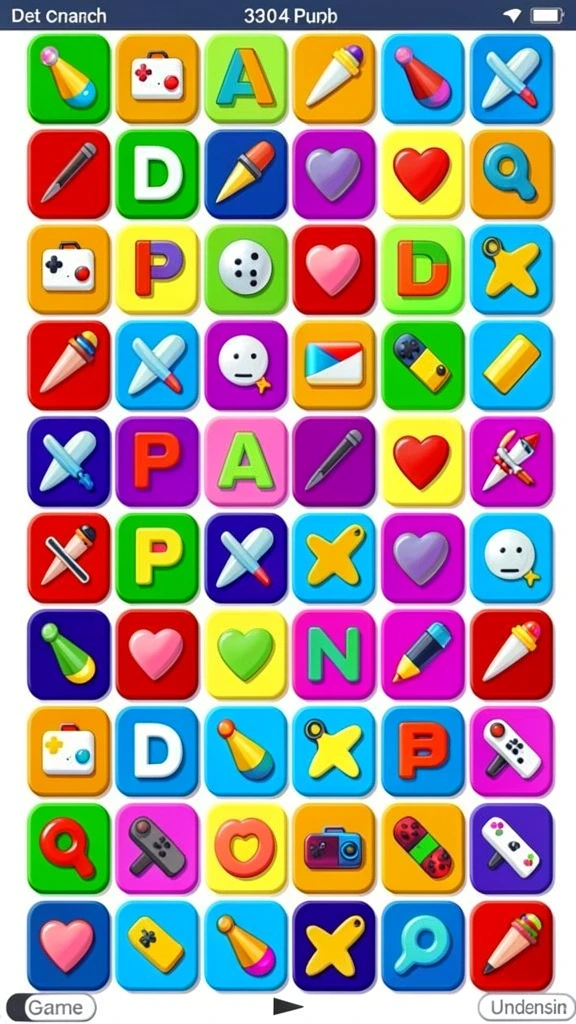This screenshot has height=1024, width=576.
Task: Pick the letter N tile
Action: pos(334,654)
